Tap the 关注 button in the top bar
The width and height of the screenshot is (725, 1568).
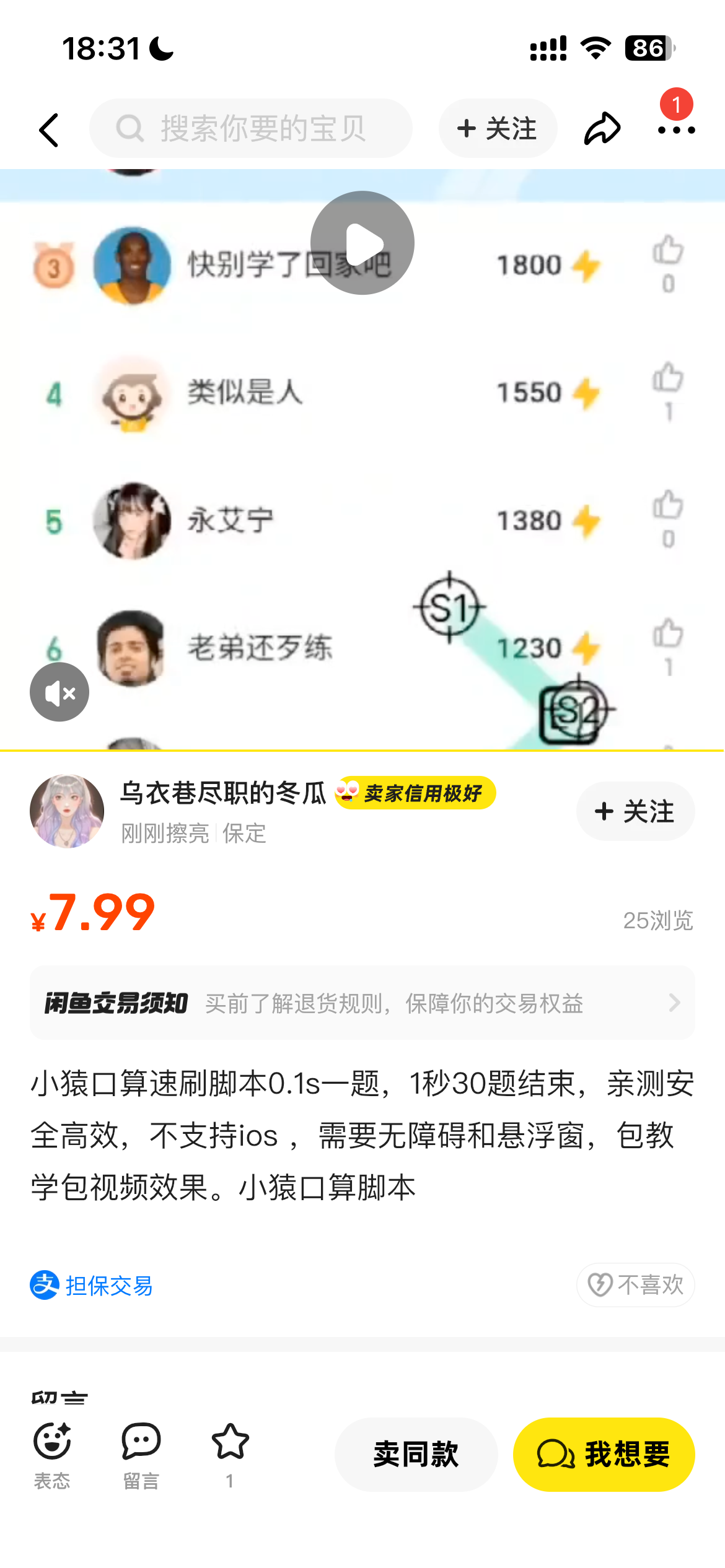click(x=498, y=129)
